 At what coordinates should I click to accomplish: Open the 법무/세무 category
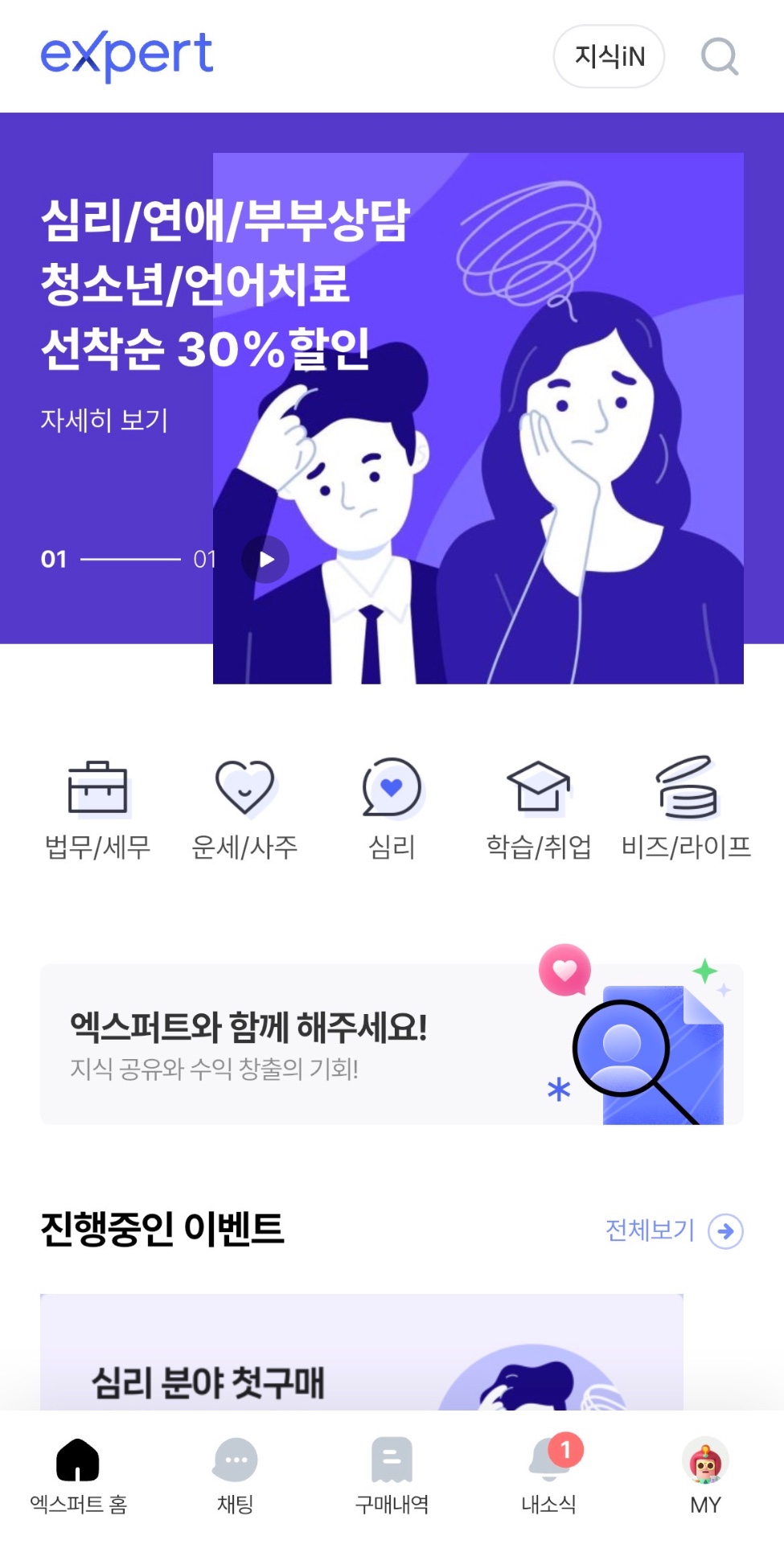(x=97, y=809)
